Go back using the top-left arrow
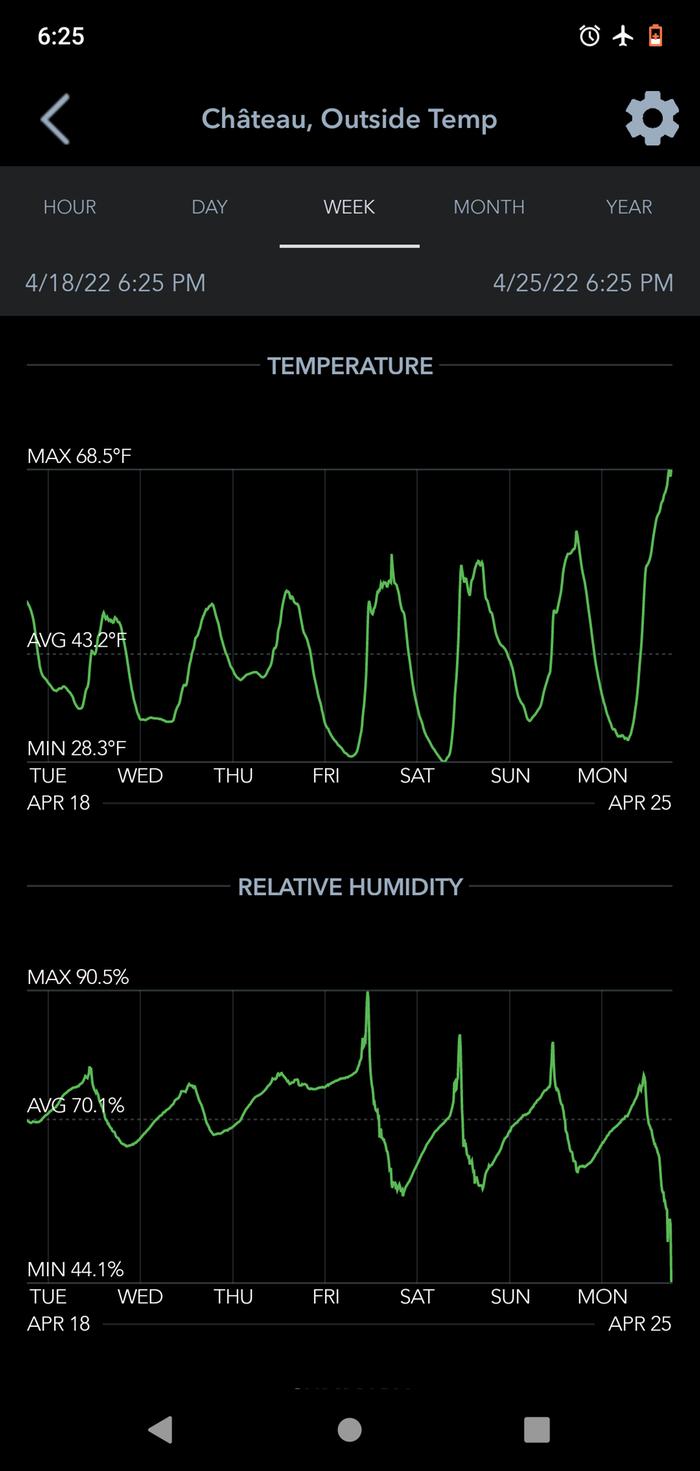This screenshot has height=1471, width=700. (x=55, y=119)
